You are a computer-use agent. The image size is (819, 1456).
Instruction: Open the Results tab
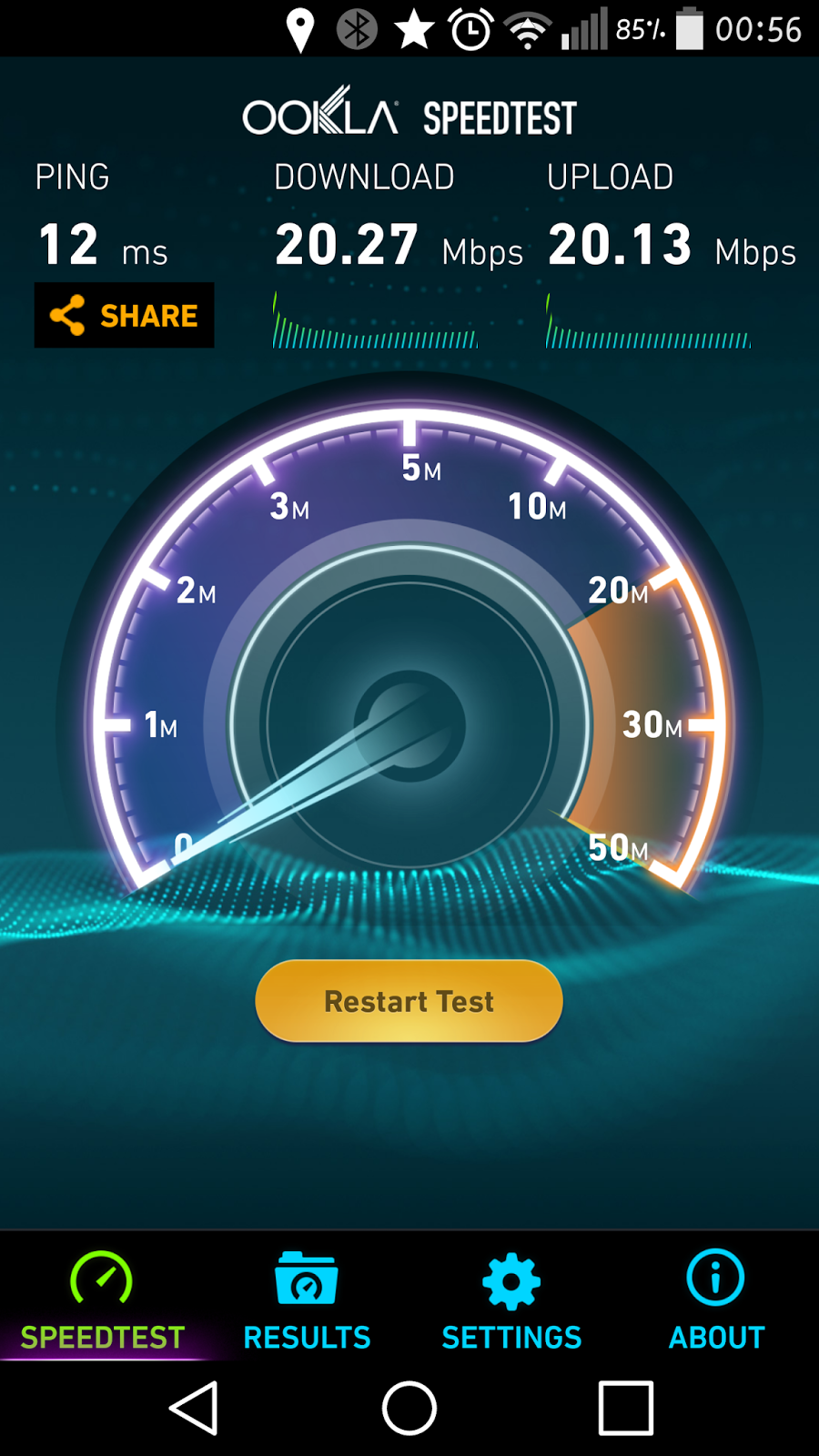(307, 1299)
